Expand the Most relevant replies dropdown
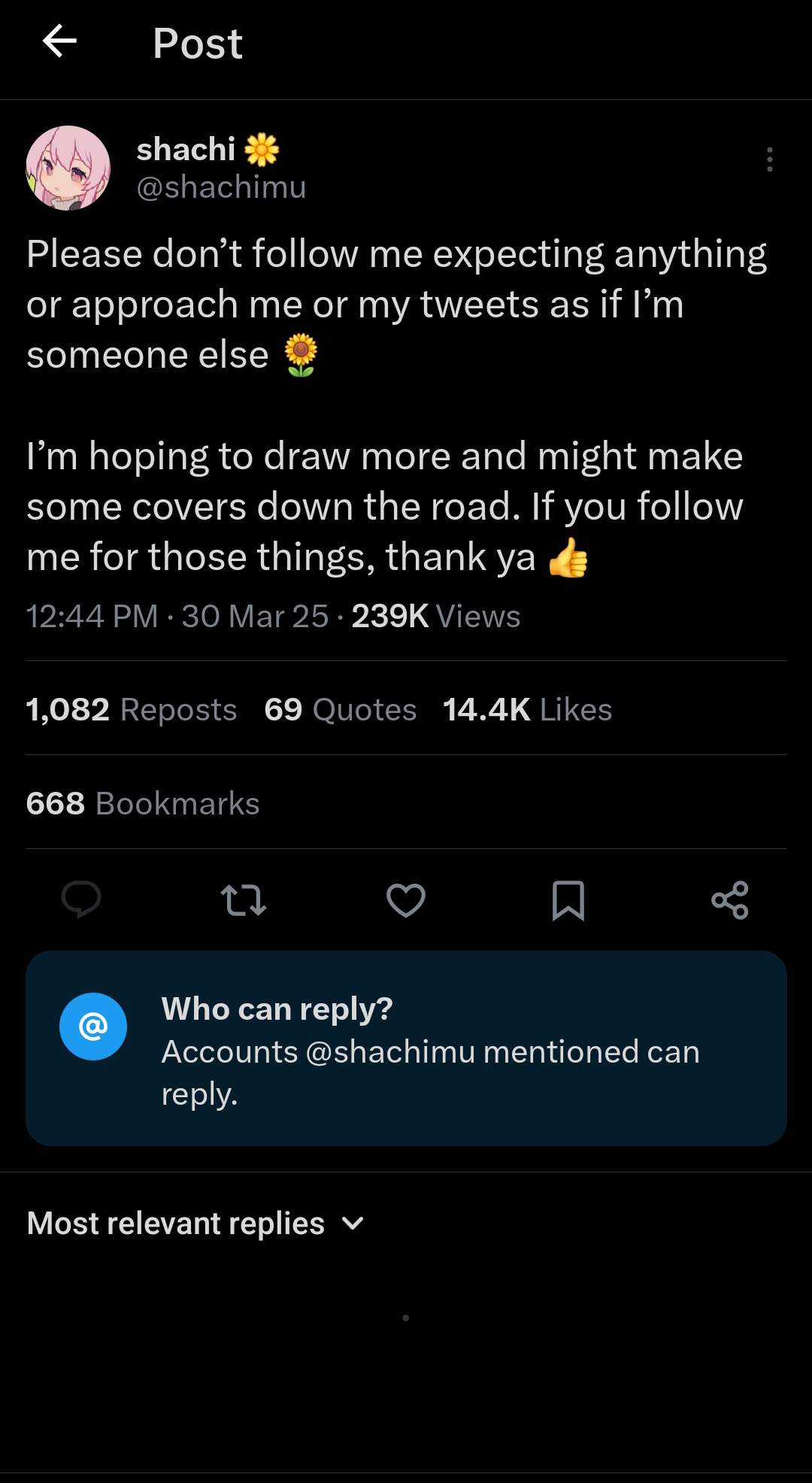812x1483 pixels. point(195,1224)
